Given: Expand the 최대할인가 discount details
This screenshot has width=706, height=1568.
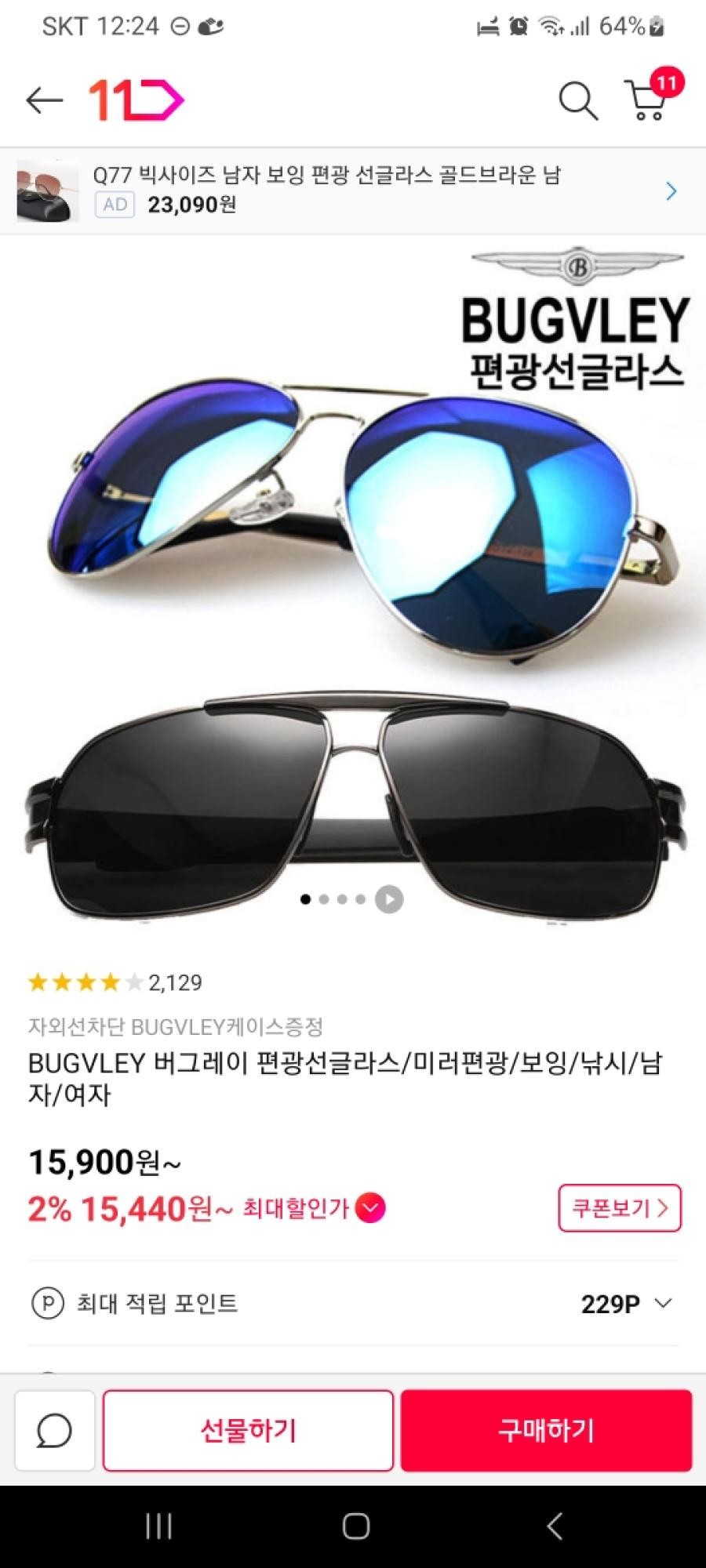Looking at the screenshot, I should point(370,1208).
